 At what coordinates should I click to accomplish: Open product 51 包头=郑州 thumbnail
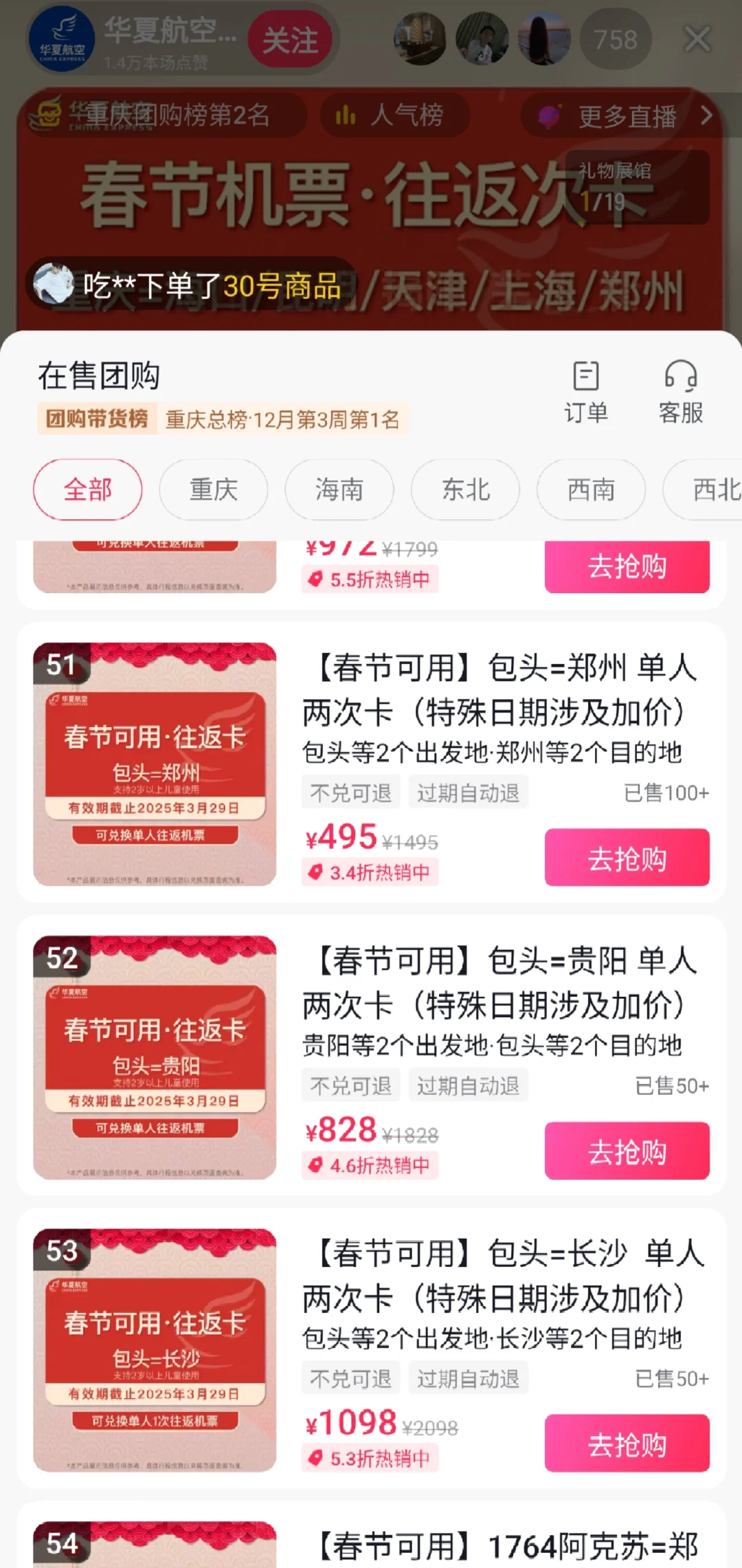155,764
